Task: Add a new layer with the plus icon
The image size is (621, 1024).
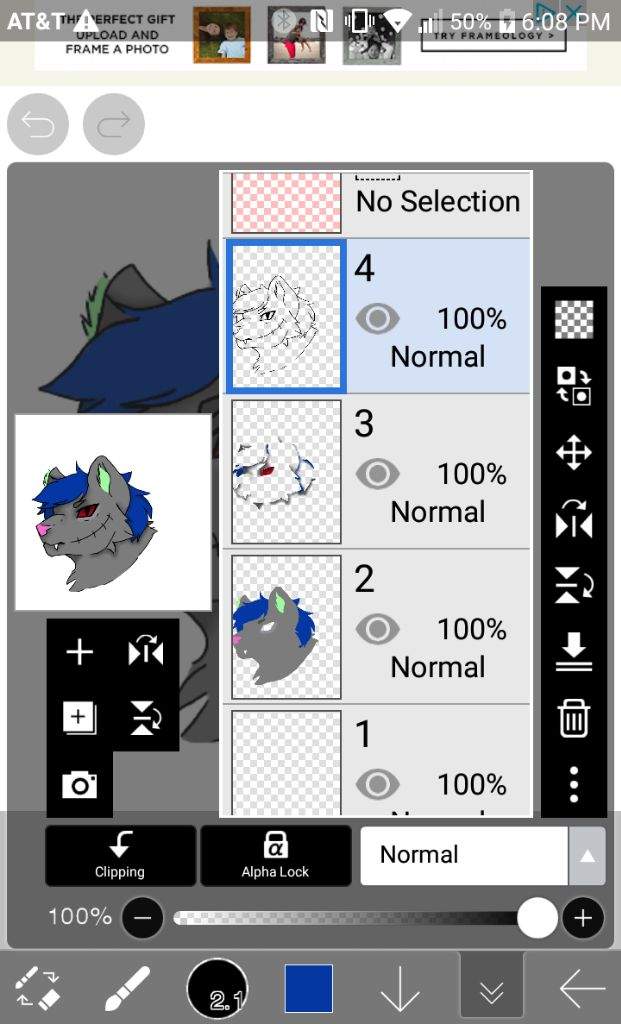Action: coord(79,653)
